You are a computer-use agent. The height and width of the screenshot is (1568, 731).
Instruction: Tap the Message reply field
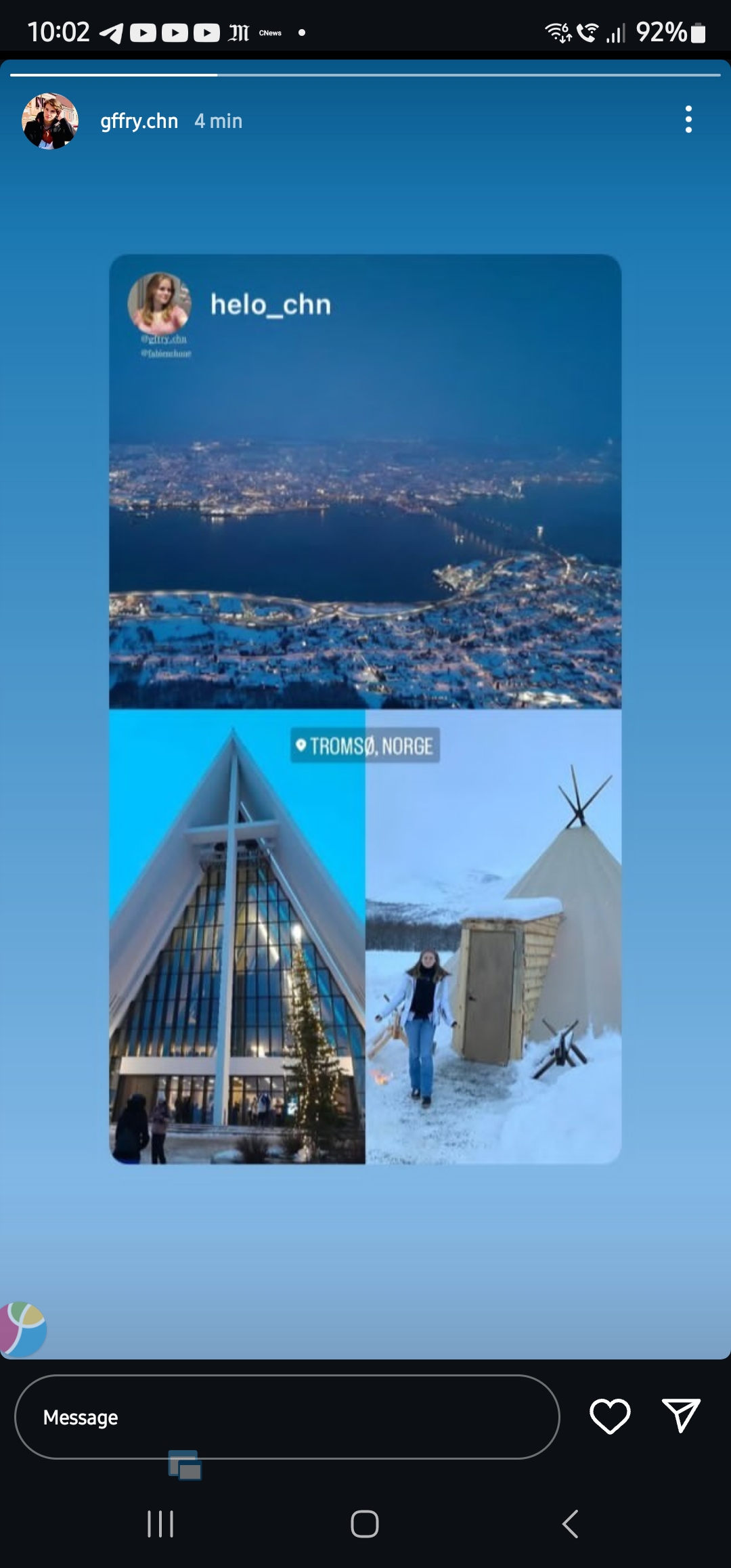(287, 1417)
